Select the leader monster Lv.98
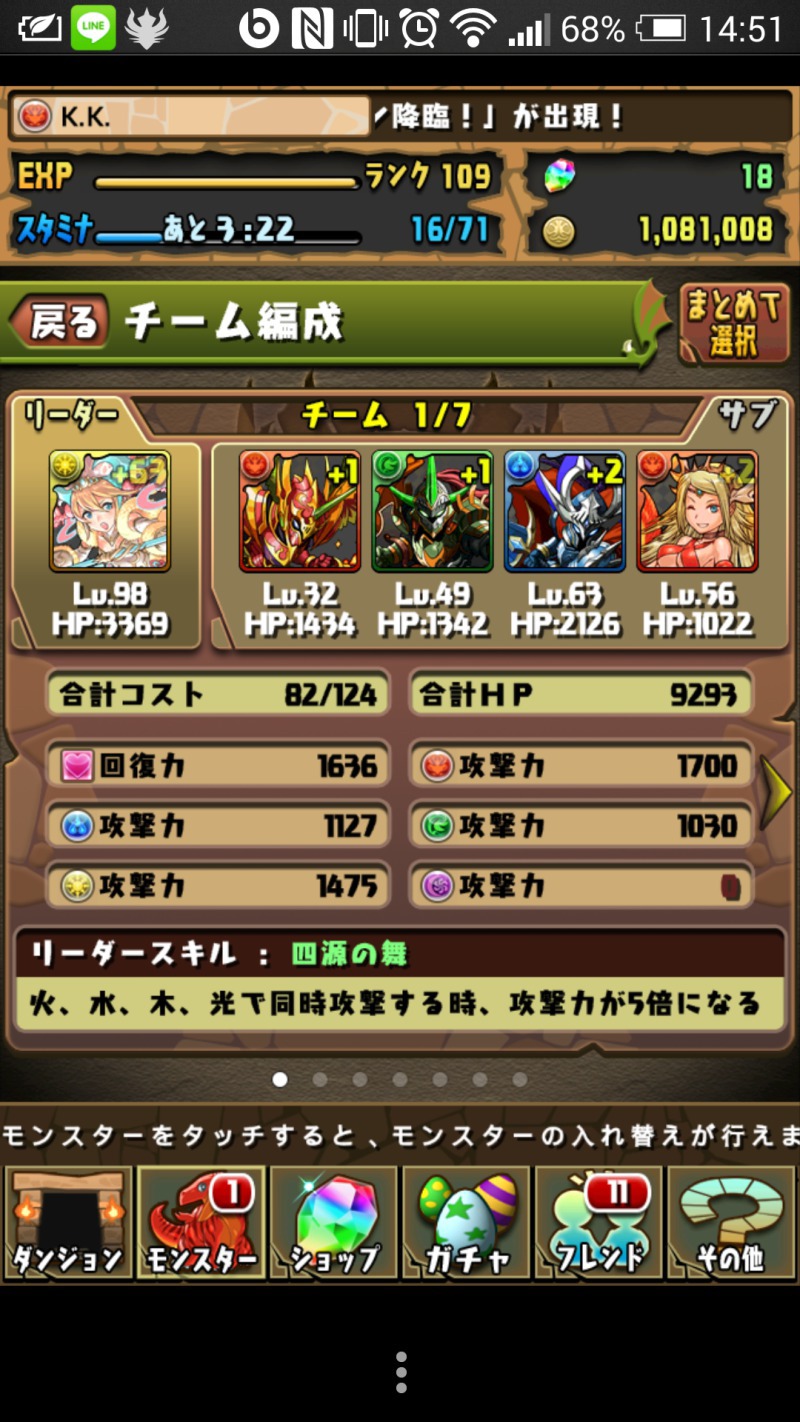Image resolution: width=800 pixels, height=1422 pixels. click(110, 511)
